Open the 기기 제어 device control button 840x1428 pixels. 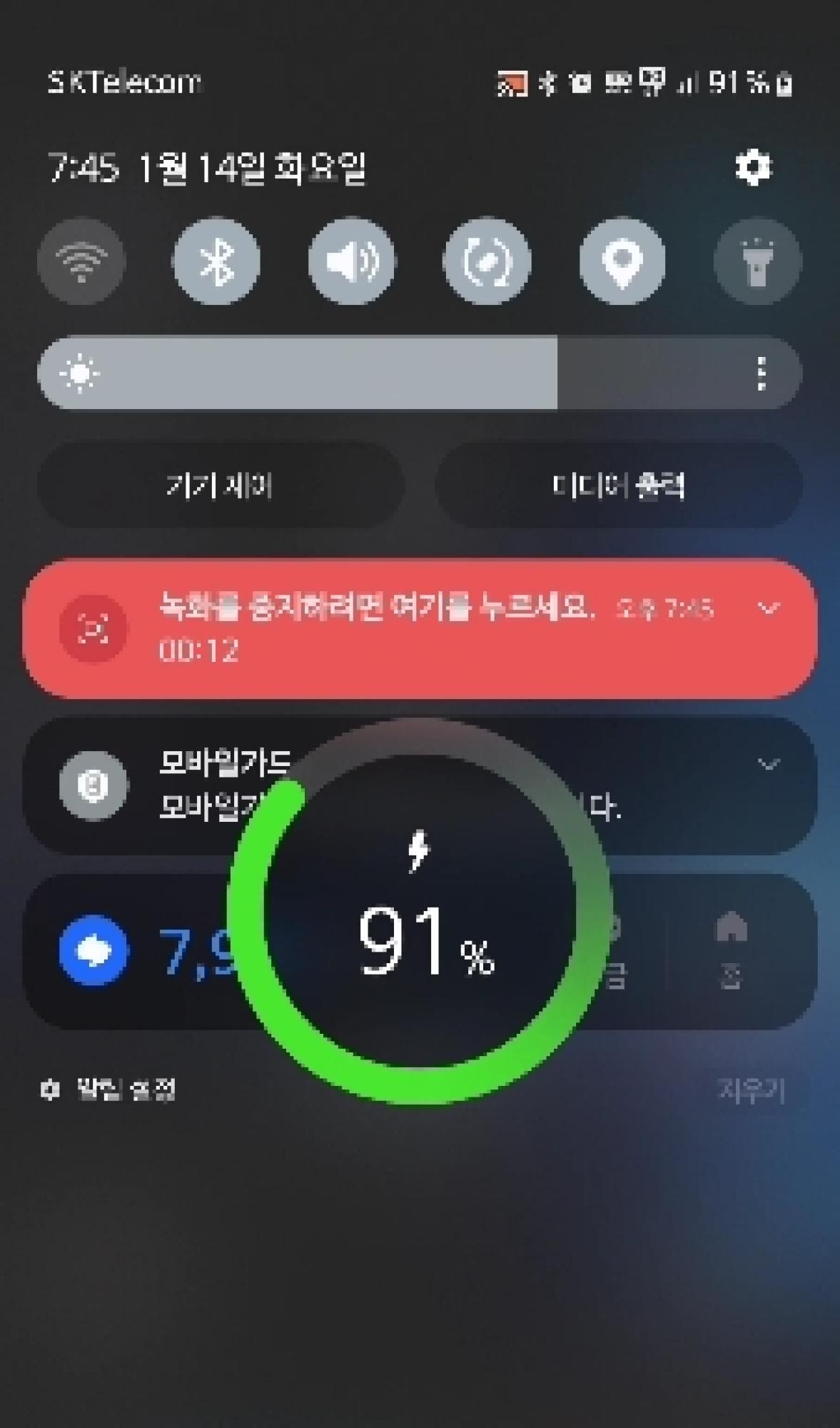(x=220, y=486)
